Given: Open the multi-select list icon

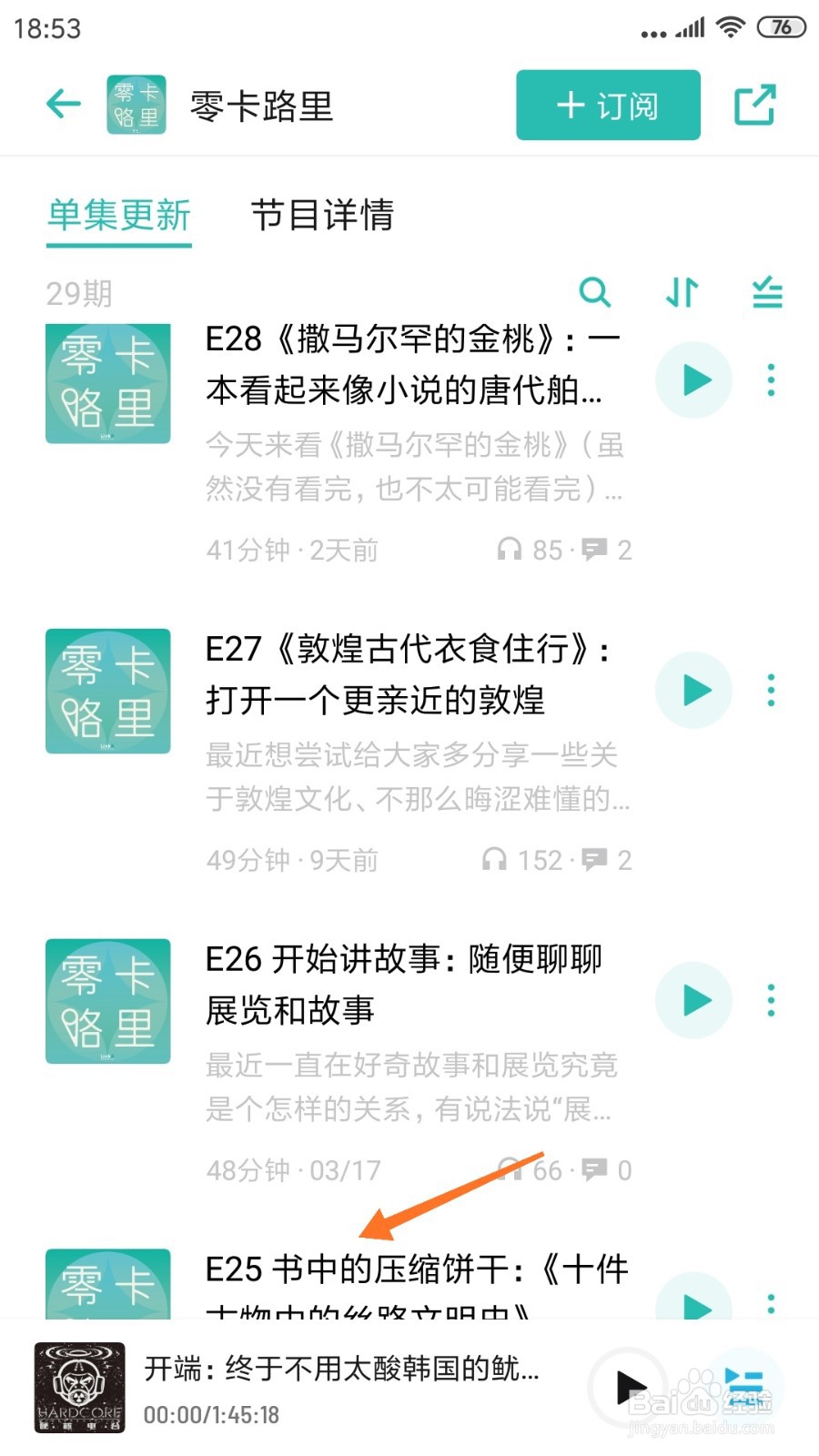Looking at the screenshot, I should click(767, 293).
